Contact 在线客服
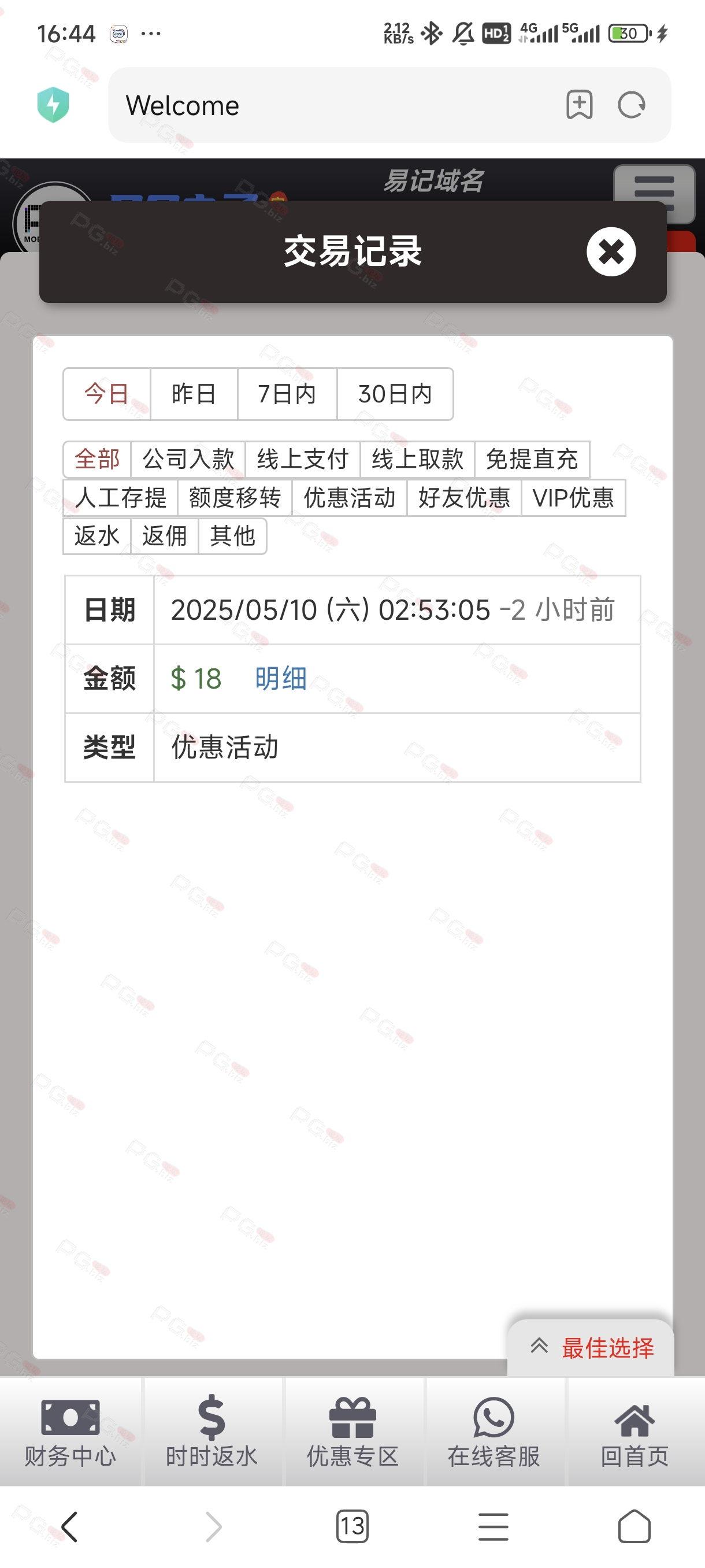 coord(493,1432)
